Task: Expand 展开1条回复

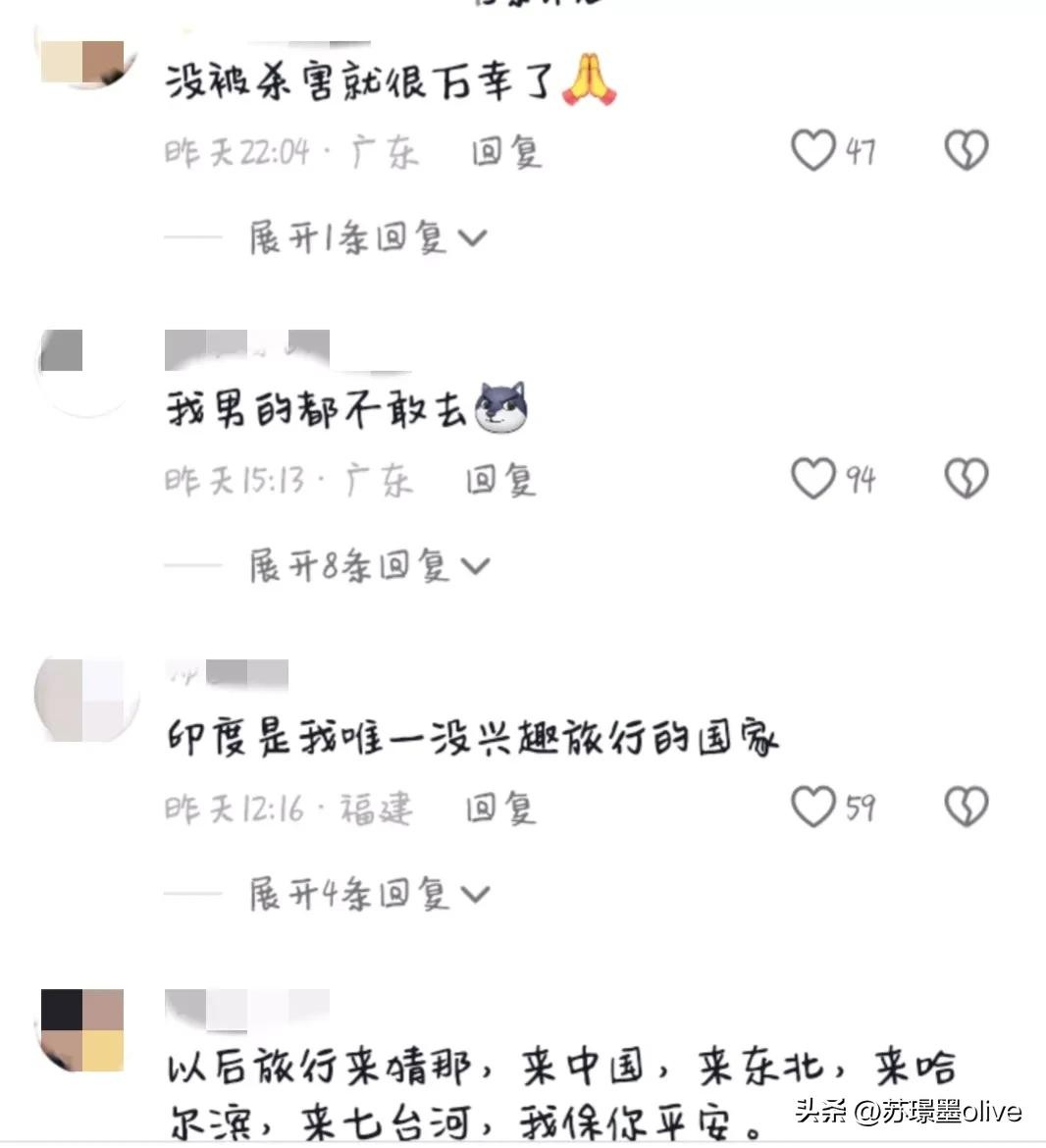Action: 367,237
